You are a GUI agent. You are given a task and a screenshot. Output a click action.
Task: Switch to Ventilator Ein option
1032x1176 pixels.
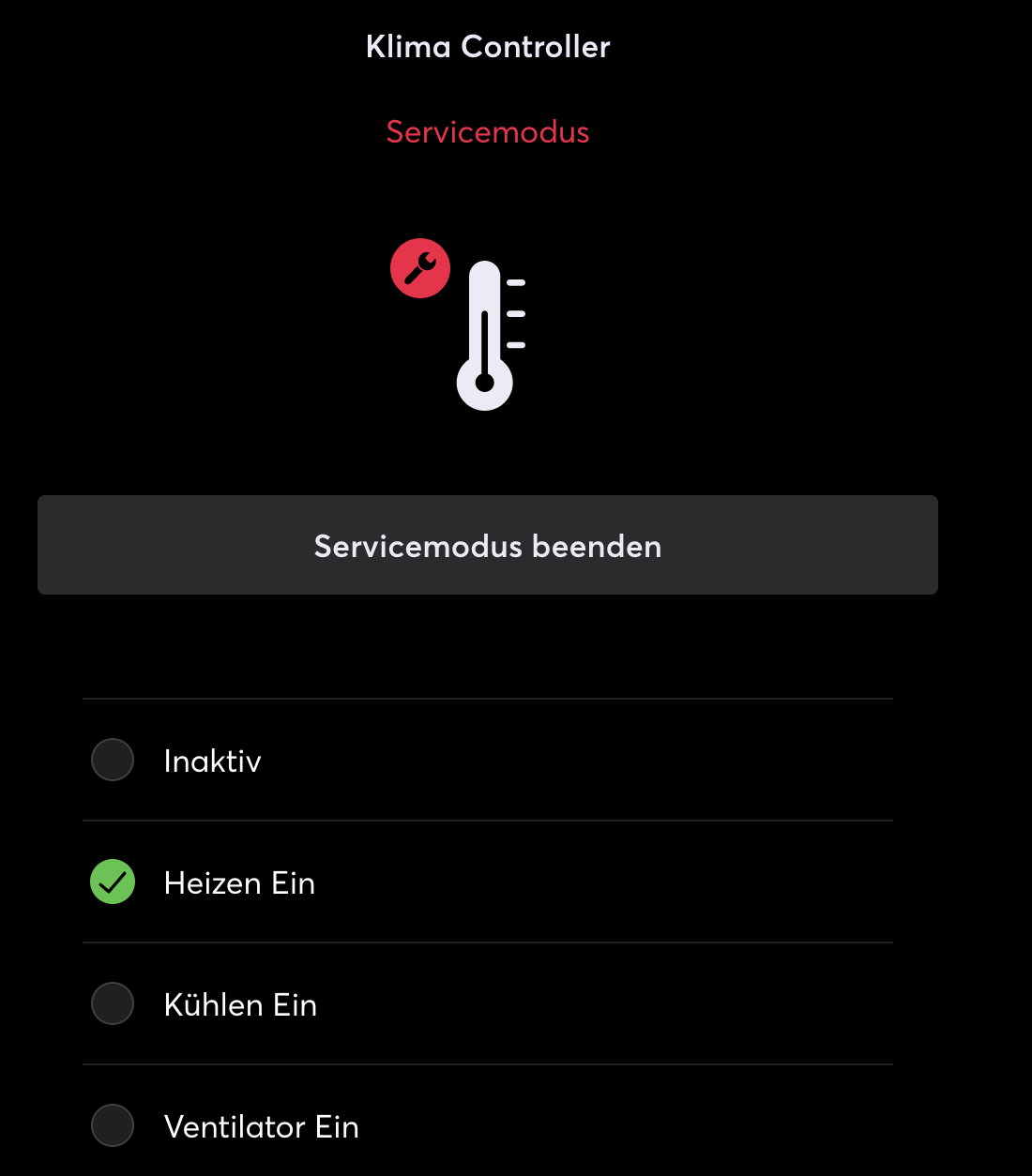click(113, 1125)
